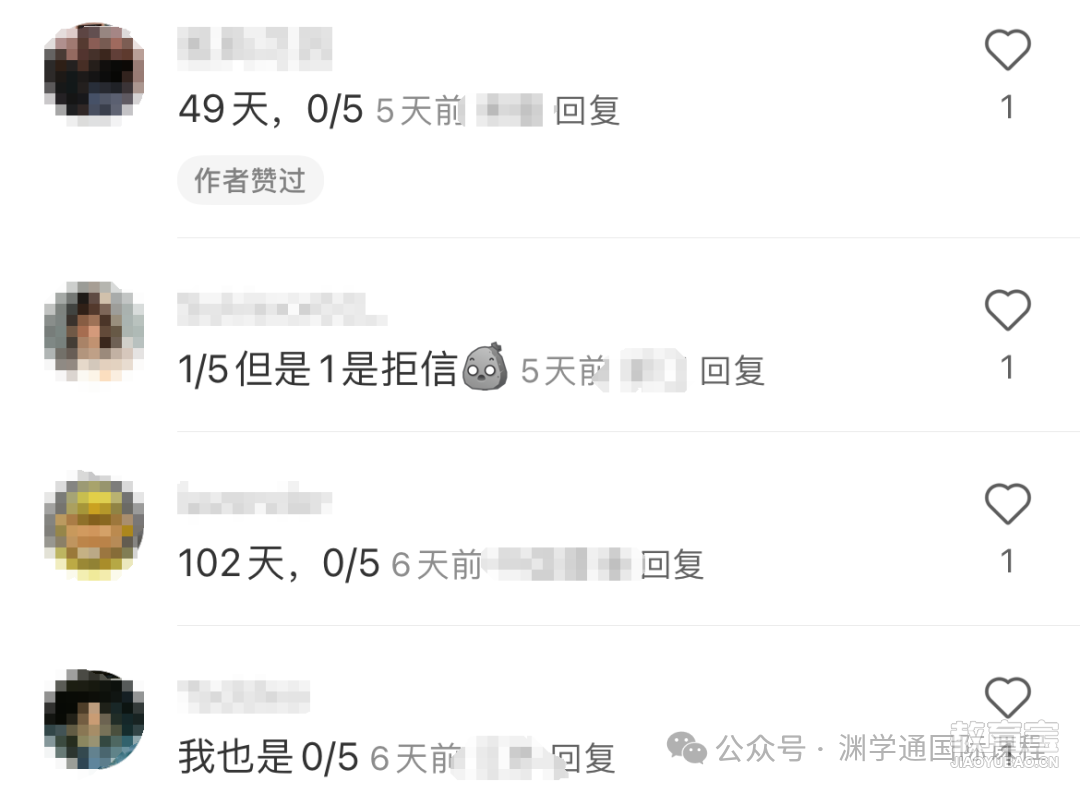Reply to the comment "我也是0/5"

click(583, 758)
